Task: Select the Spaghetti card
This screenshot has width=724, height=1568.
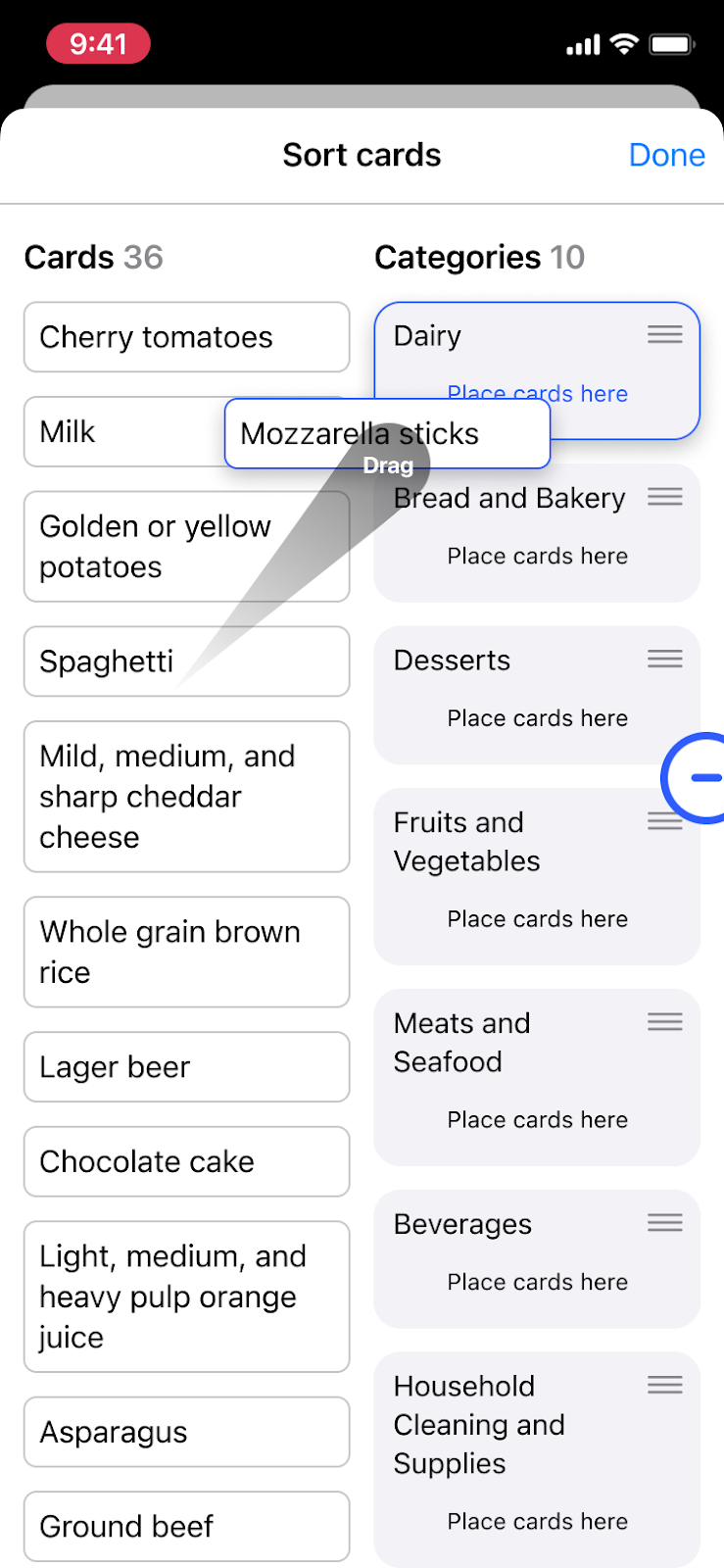Action: (186, 661)
